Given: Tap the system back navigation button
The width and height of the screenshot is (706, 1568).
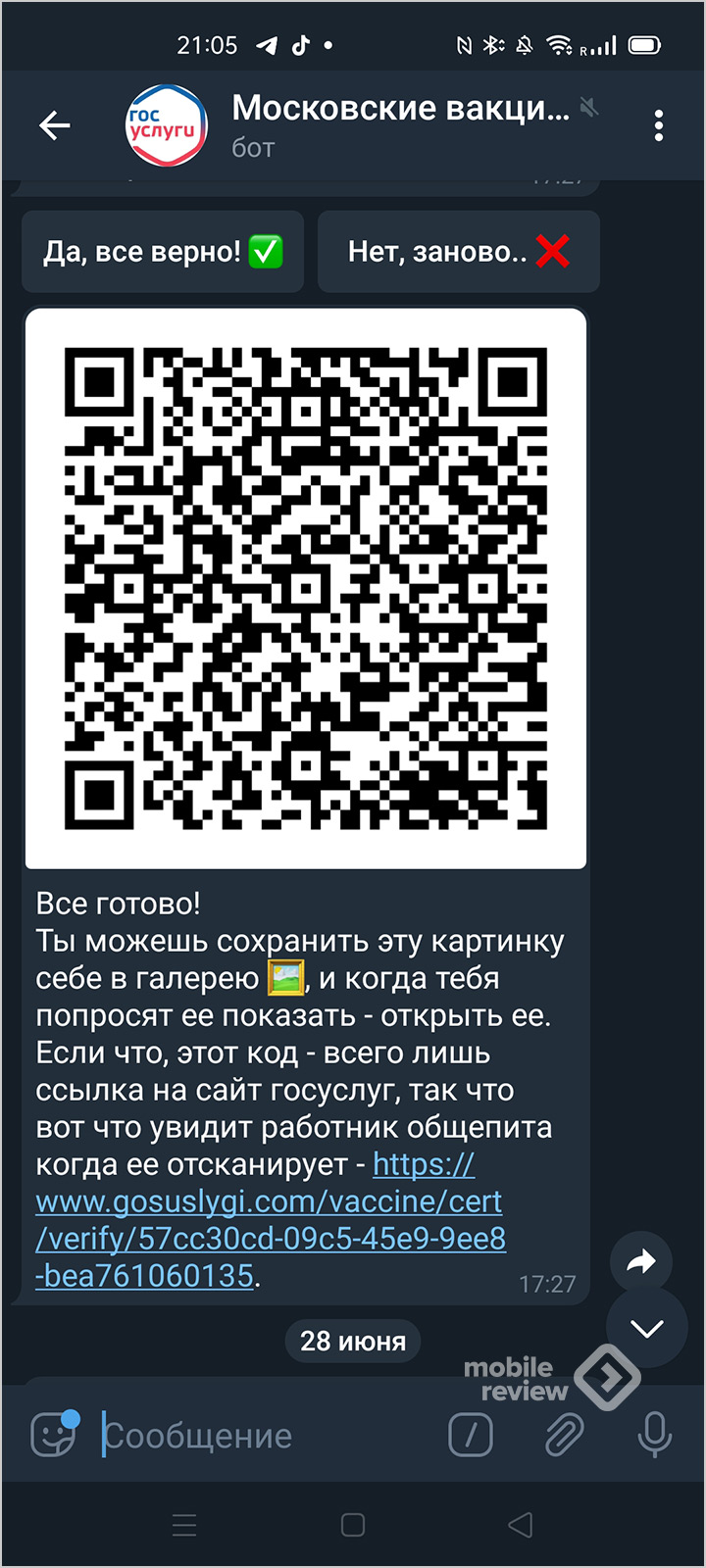Looking at the screenshot, I should 521,1525.
